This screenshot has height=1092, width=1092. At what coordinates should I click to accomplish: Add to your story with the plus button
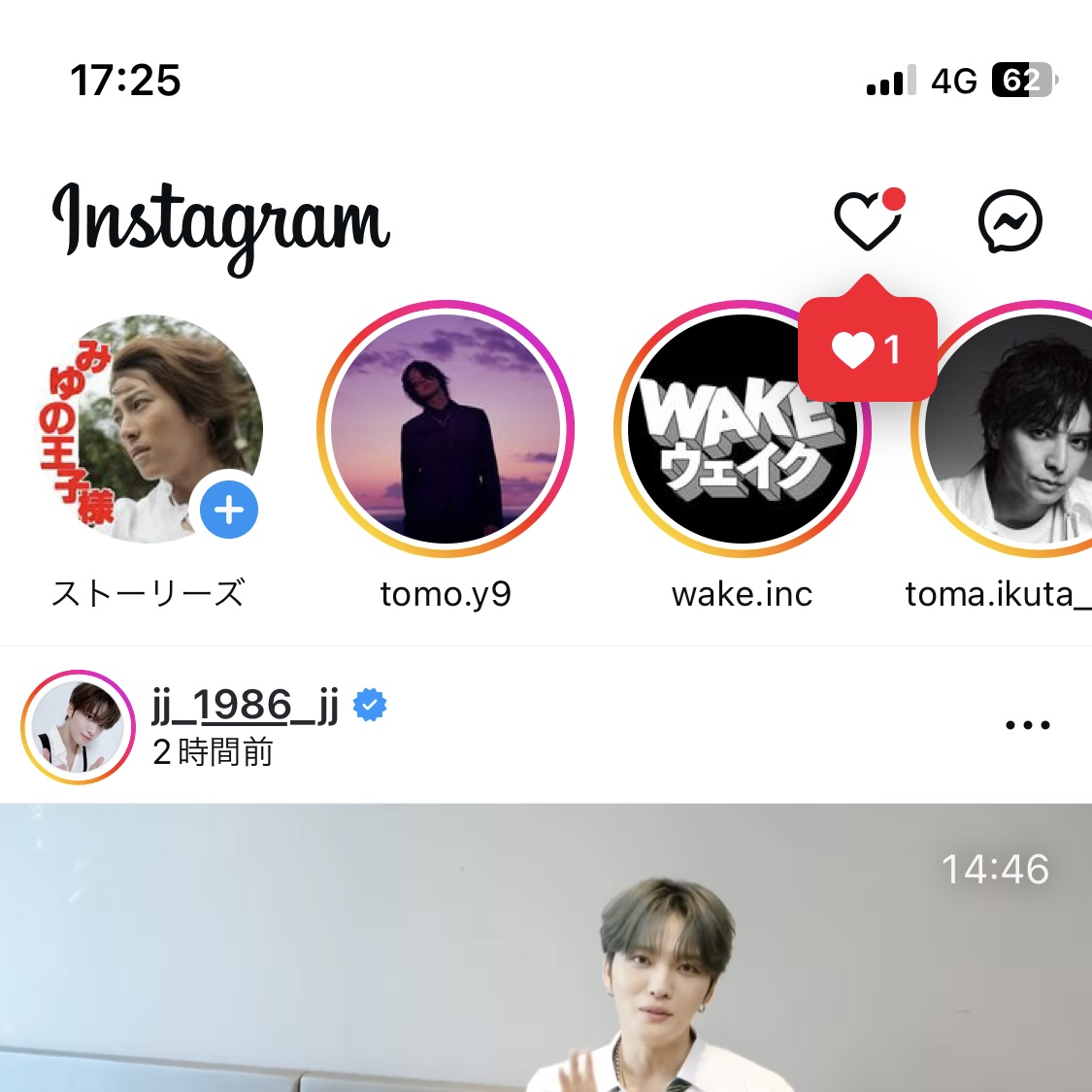229,510
